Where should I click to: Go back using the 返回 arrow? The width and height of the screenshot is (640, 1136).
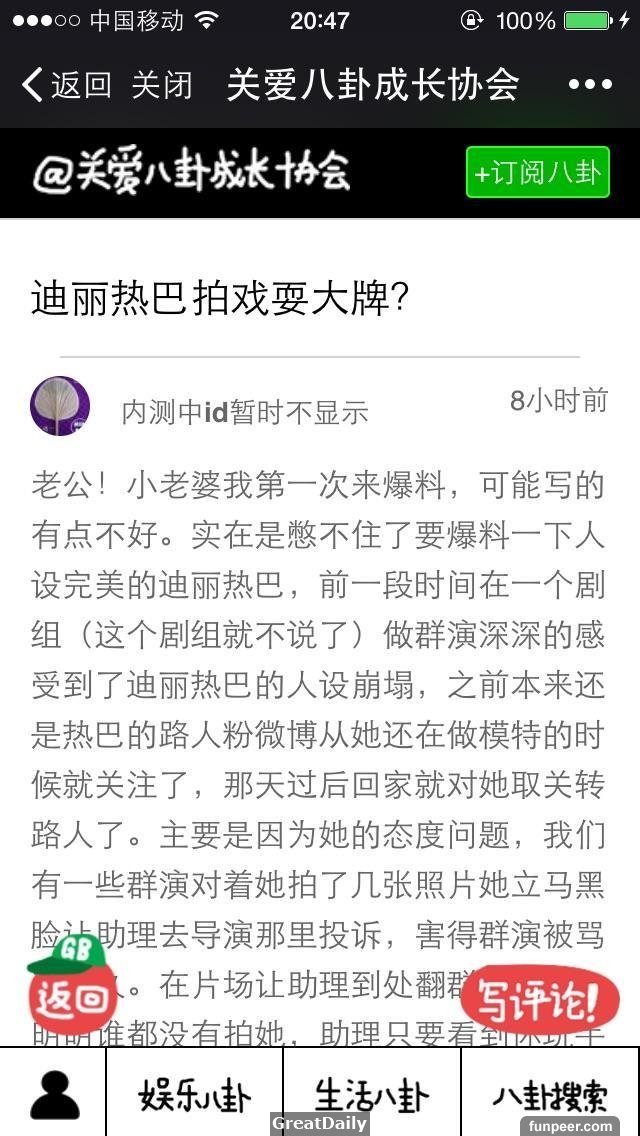[x=66, y=85]
